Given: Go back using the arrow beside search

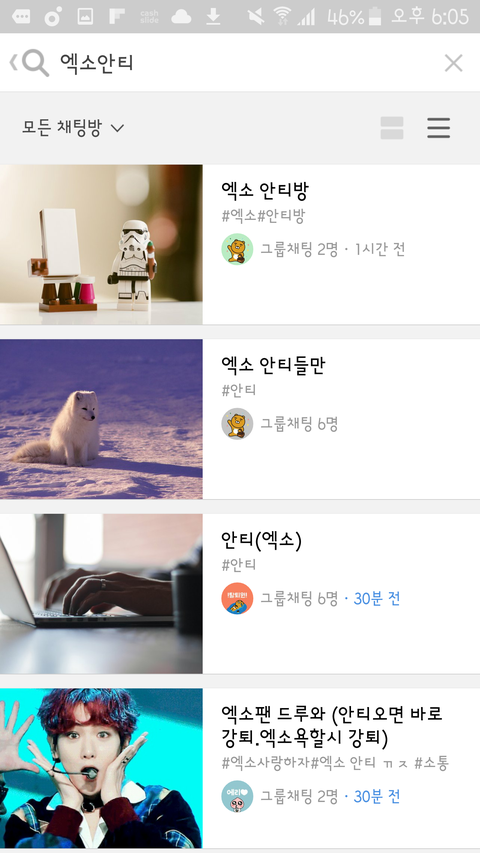Looking at the screenshot, I should (13, 63).
